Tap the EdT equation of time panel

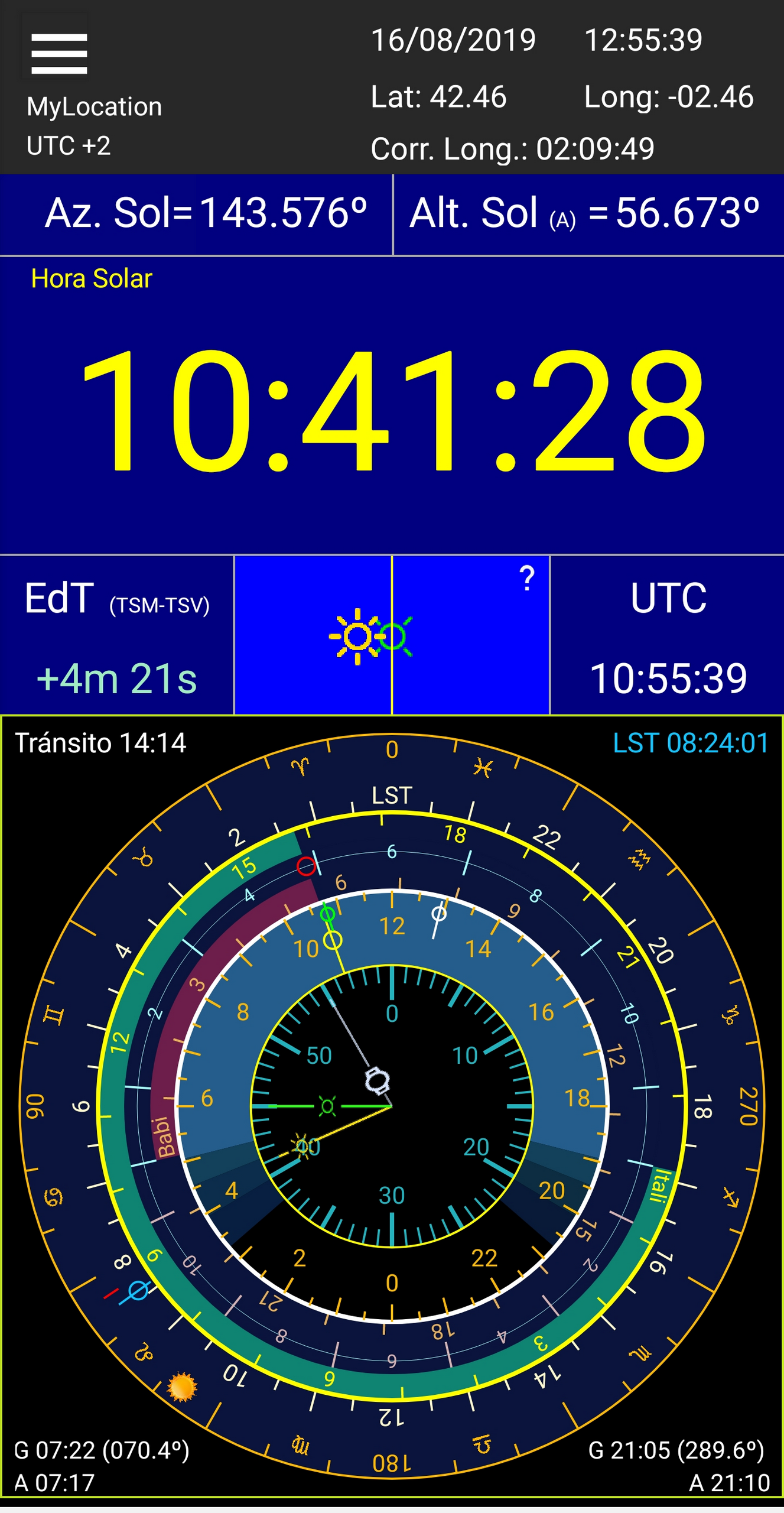point(116,635)
